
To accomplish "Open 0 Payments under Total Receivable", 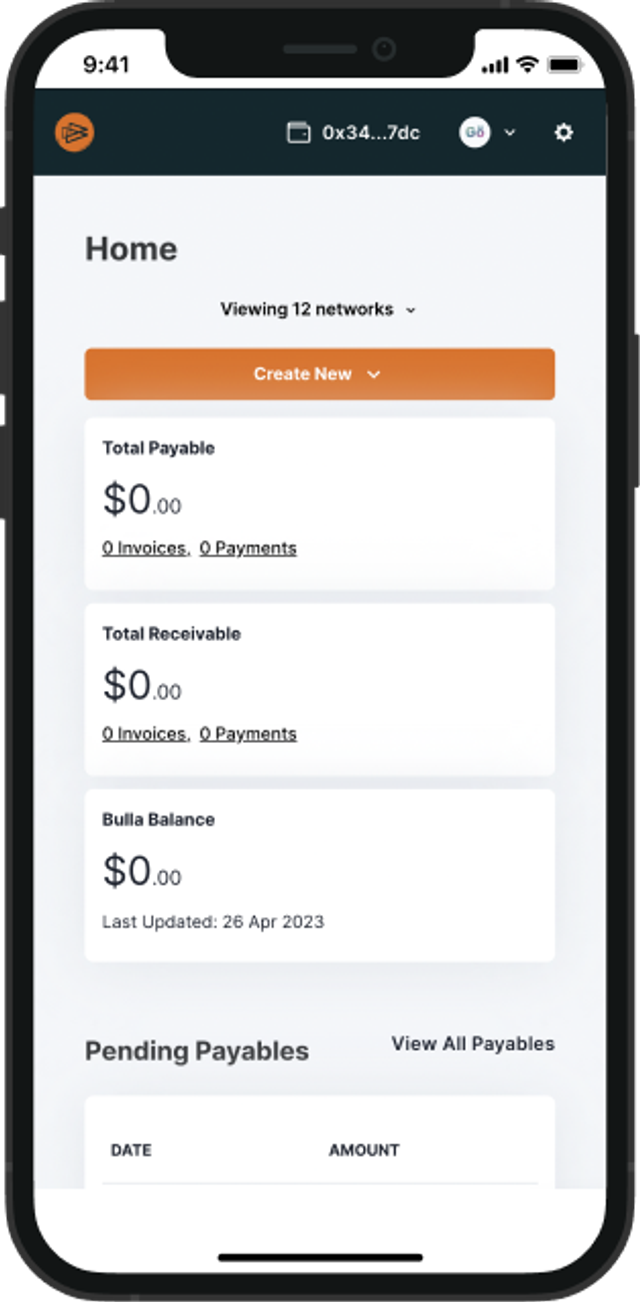I will coord(248,734).
